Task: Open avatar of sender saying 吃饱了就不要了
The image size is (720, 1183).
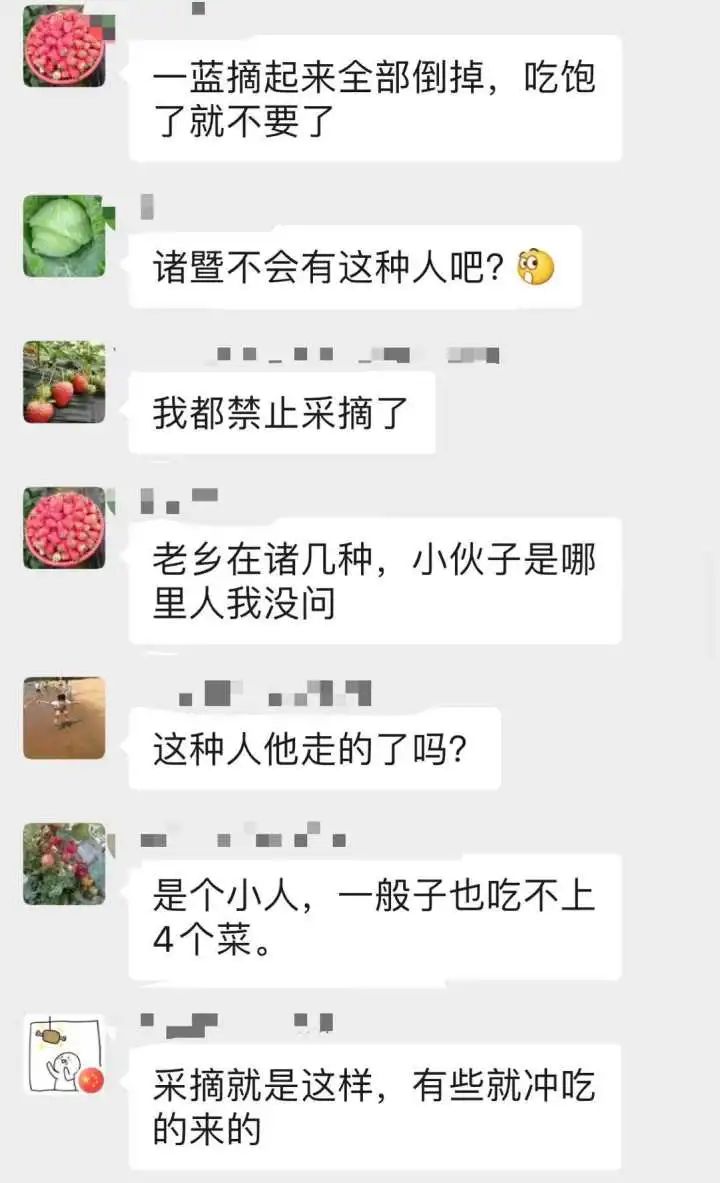Action: point(64,46)
